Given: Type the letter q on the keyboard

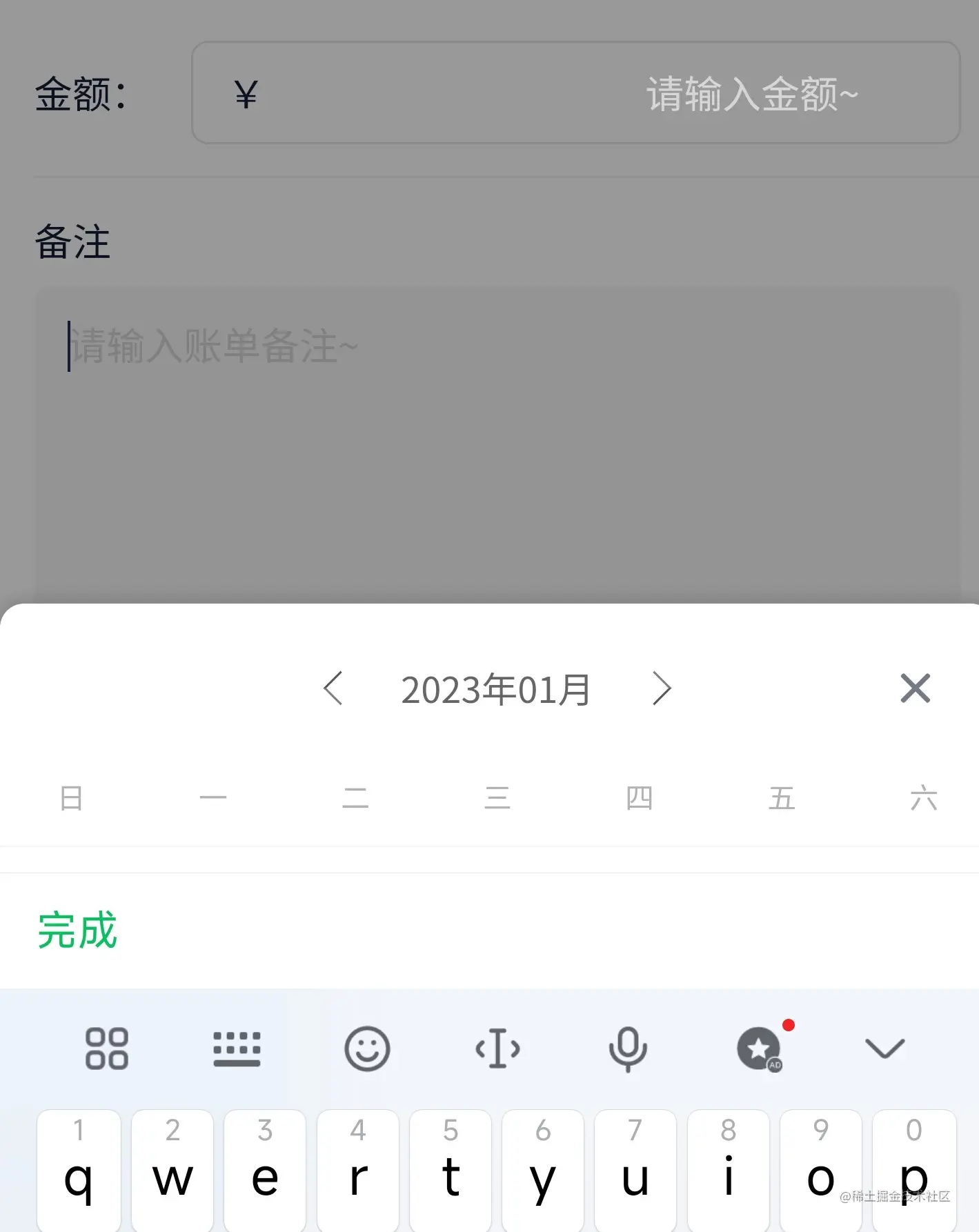Looking at the screenshot, I should (x=79, y=1169).
